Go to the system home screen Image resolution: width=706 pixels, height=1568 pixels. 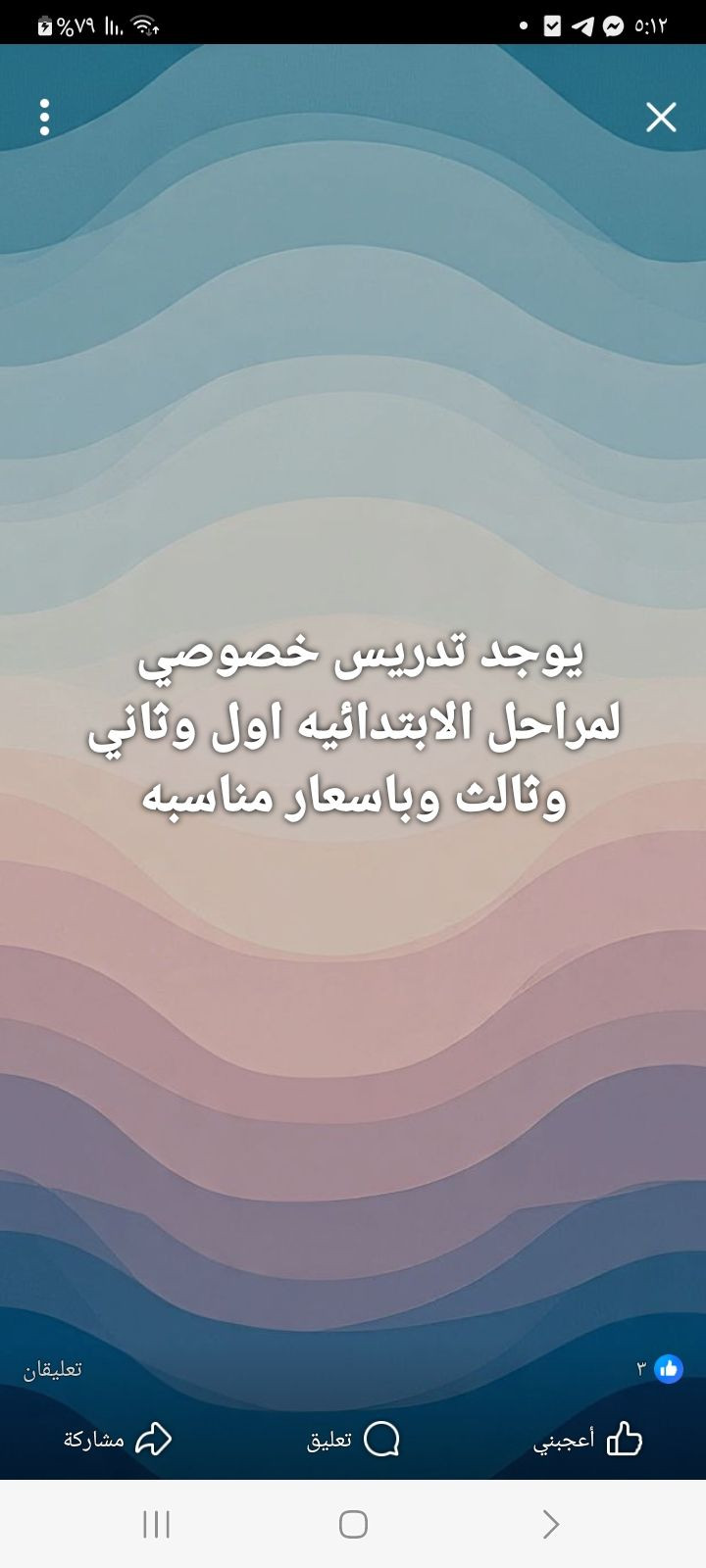click(353, 1524)
